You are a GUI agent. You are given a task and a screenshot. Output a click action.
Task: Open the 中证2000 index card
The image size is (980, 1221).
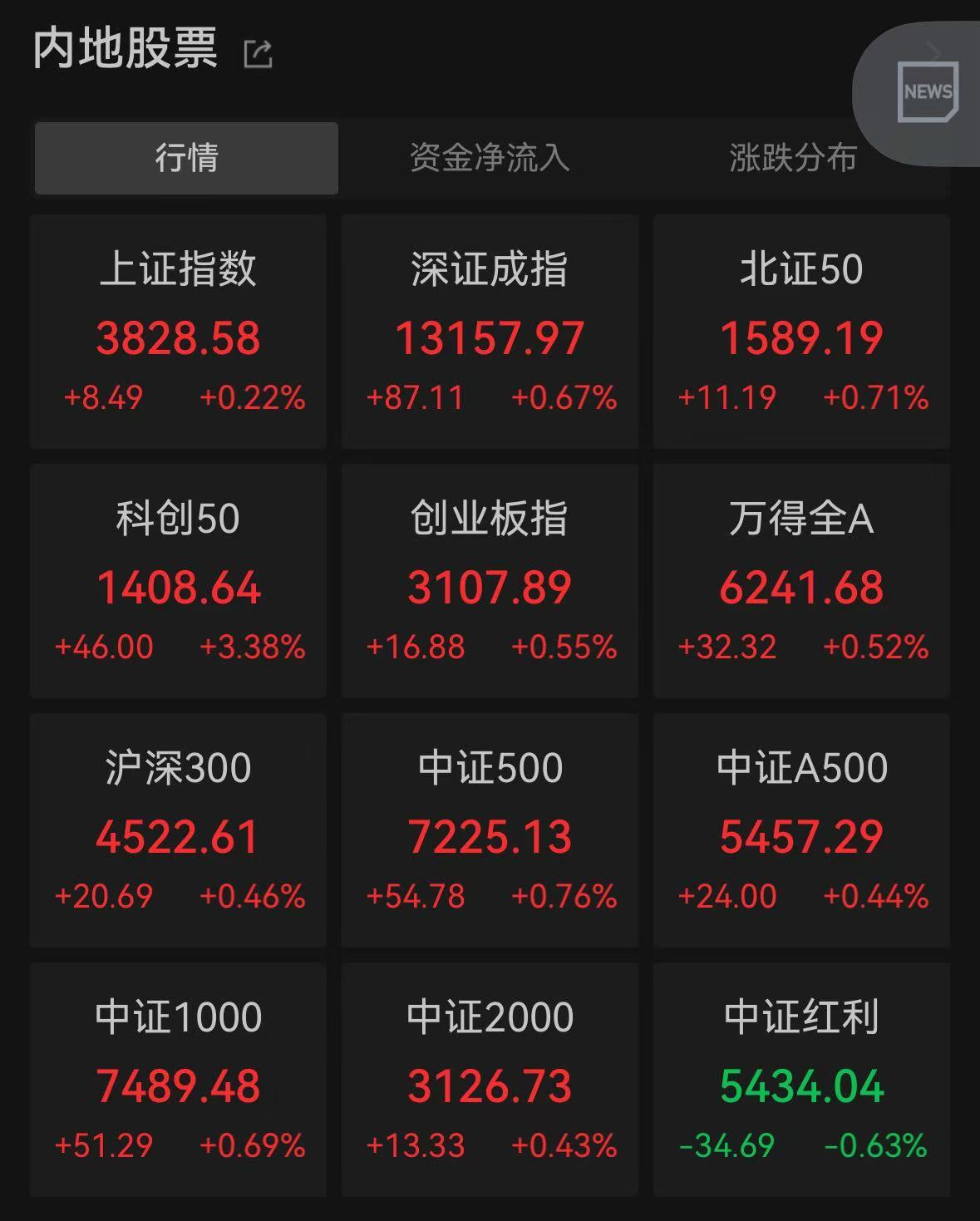(490, 1080)
